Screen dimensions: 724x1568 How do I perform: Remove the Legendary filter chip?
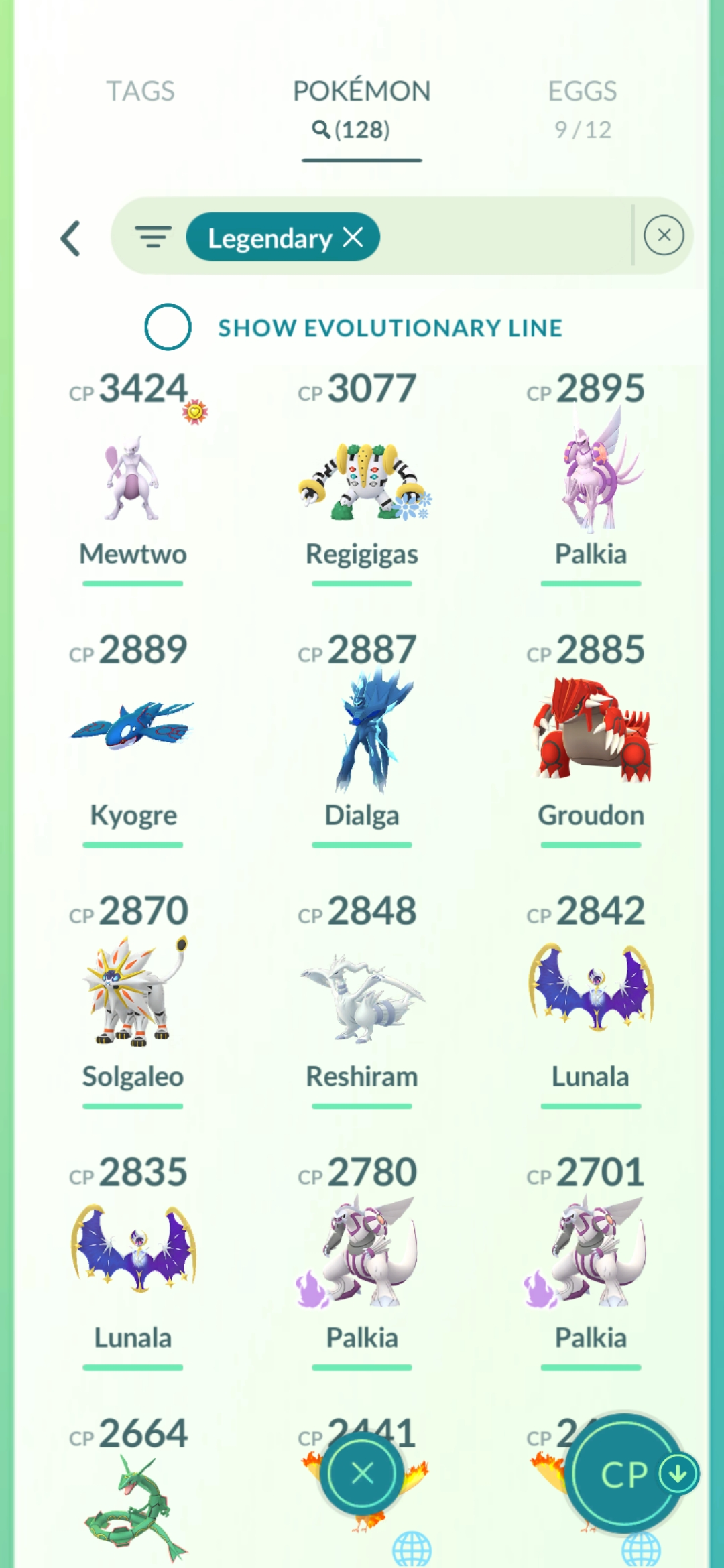pos(353,237)
